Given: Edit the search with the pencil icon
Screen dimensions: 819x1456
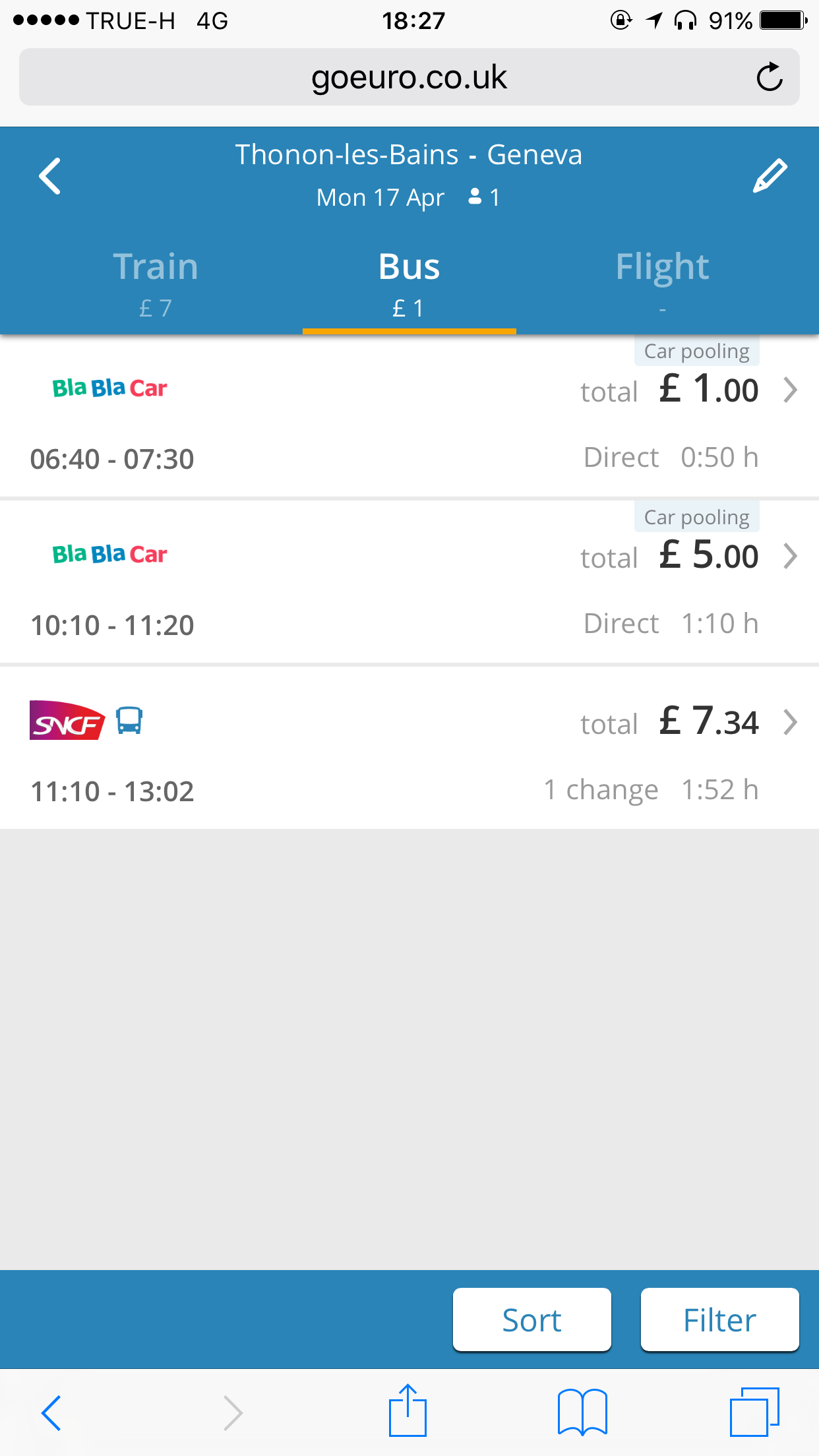Looking at the screenshot, I should coord(770,175).
